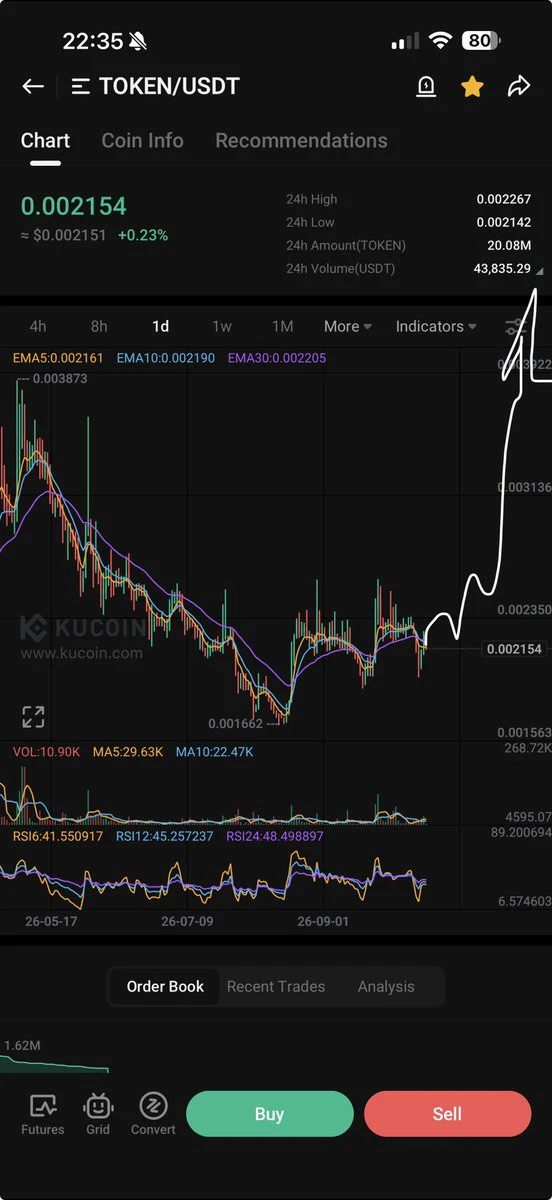
Task: Select the 4h timeframe
Action: (38, 326)
